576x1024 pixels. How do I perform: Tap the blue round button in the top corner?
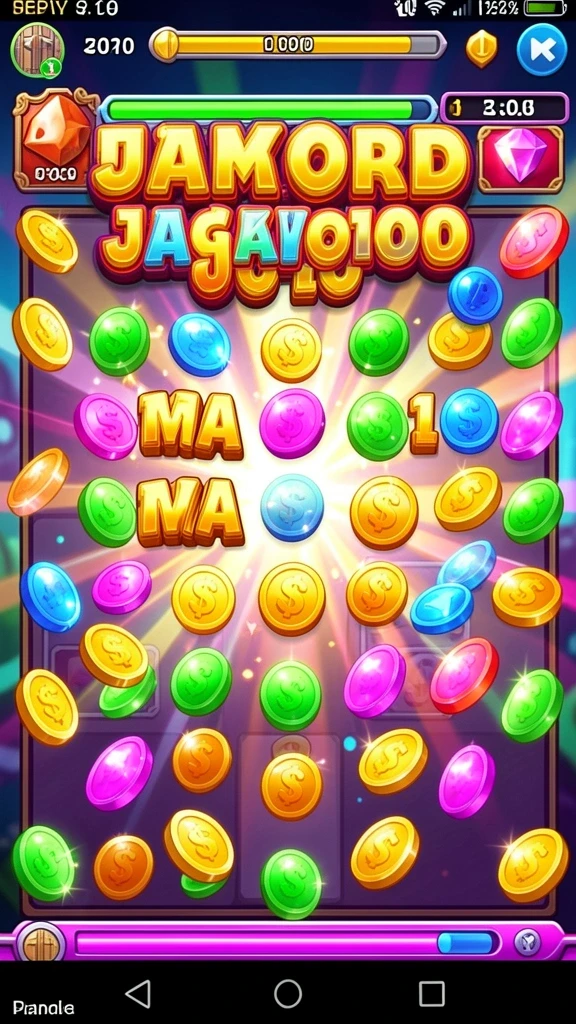tap(541, 49)
